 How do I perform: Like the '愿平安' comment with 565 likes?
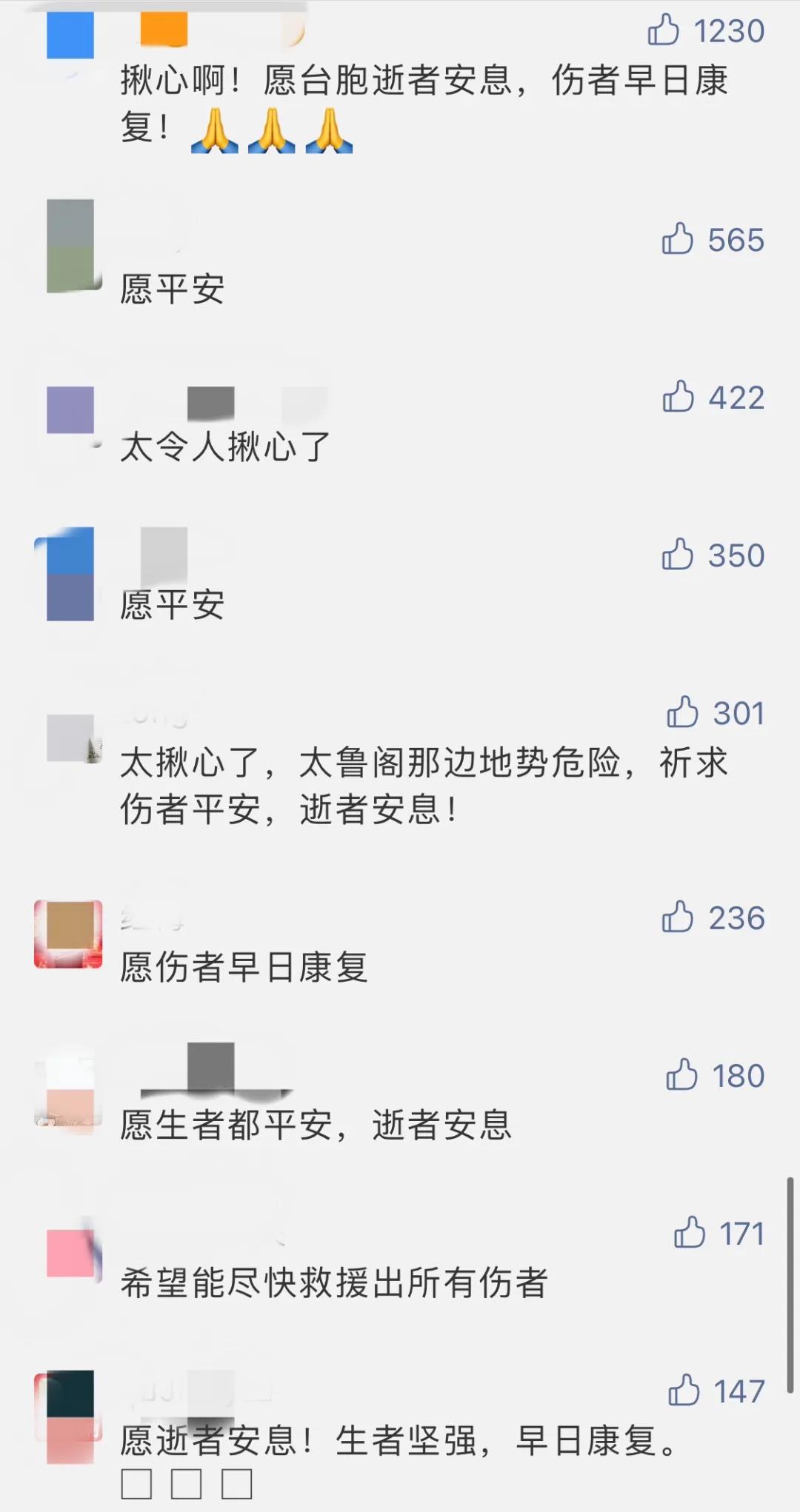click(x=677, y=239)
